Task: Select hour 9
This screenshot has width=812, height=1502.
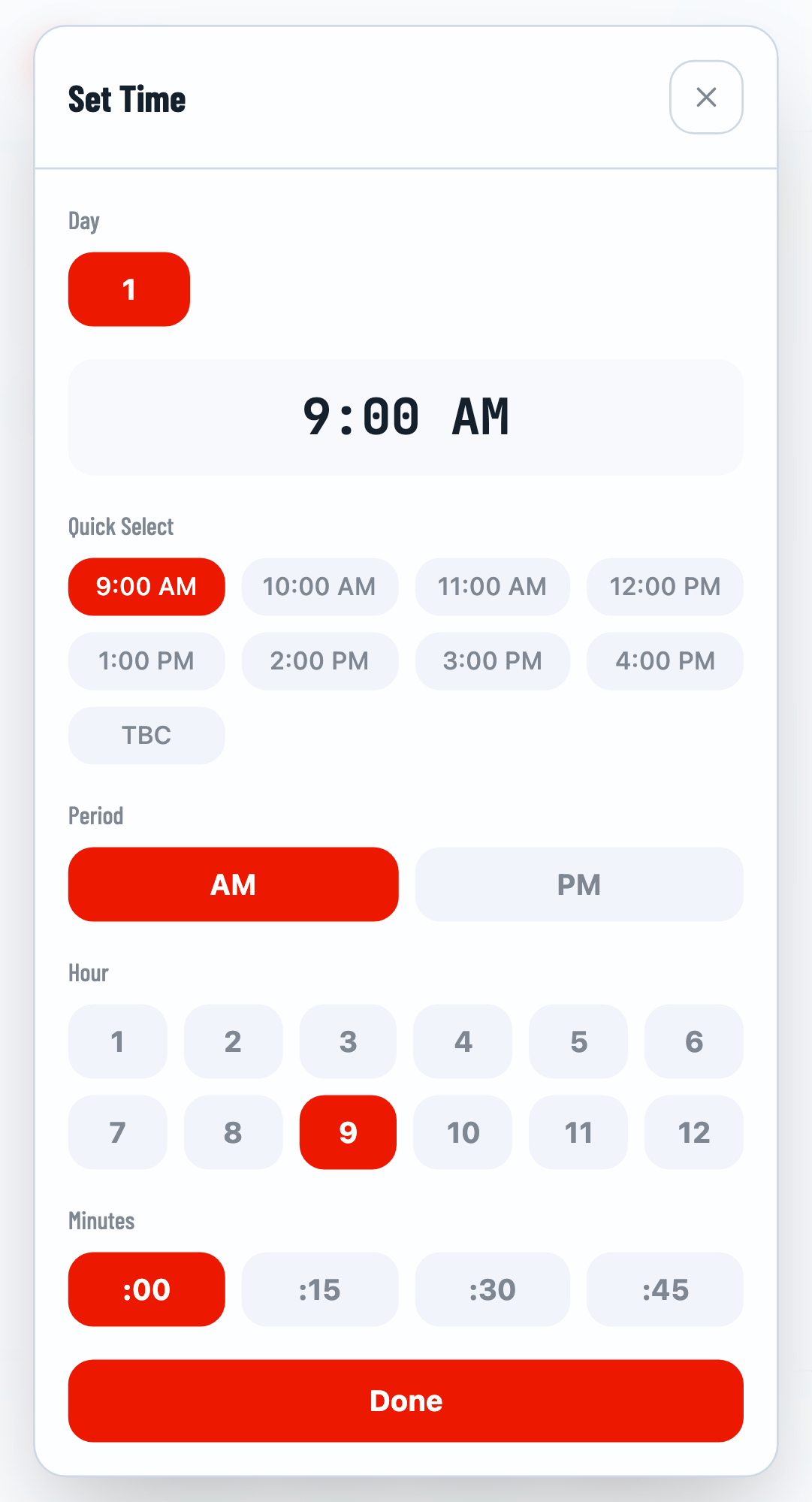Action: [x=347, y=1132]
